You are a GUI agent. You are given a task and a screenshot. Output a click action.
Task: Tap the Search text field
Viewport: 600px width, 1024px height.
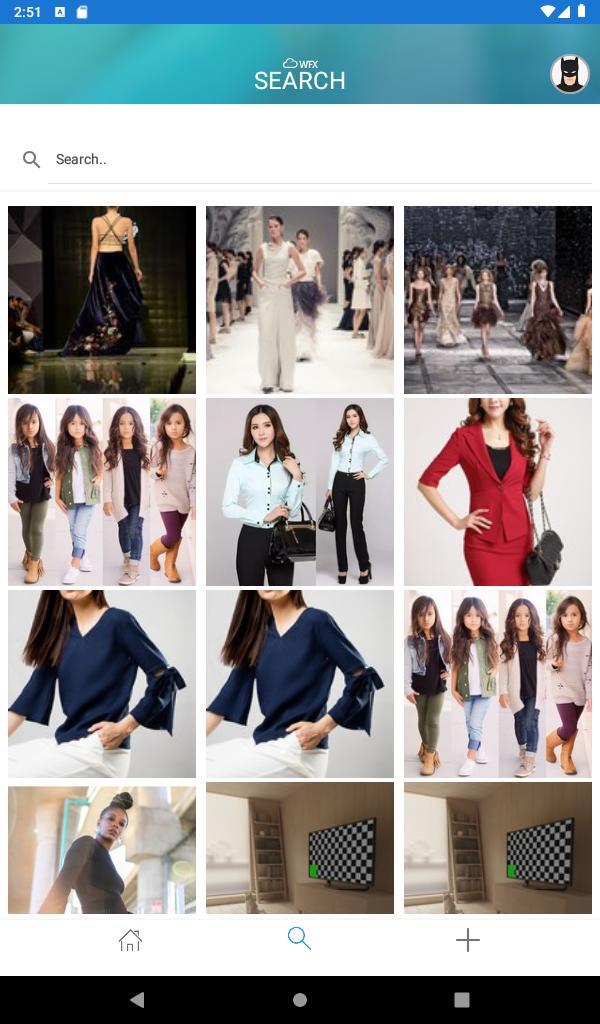pos(320,159)
